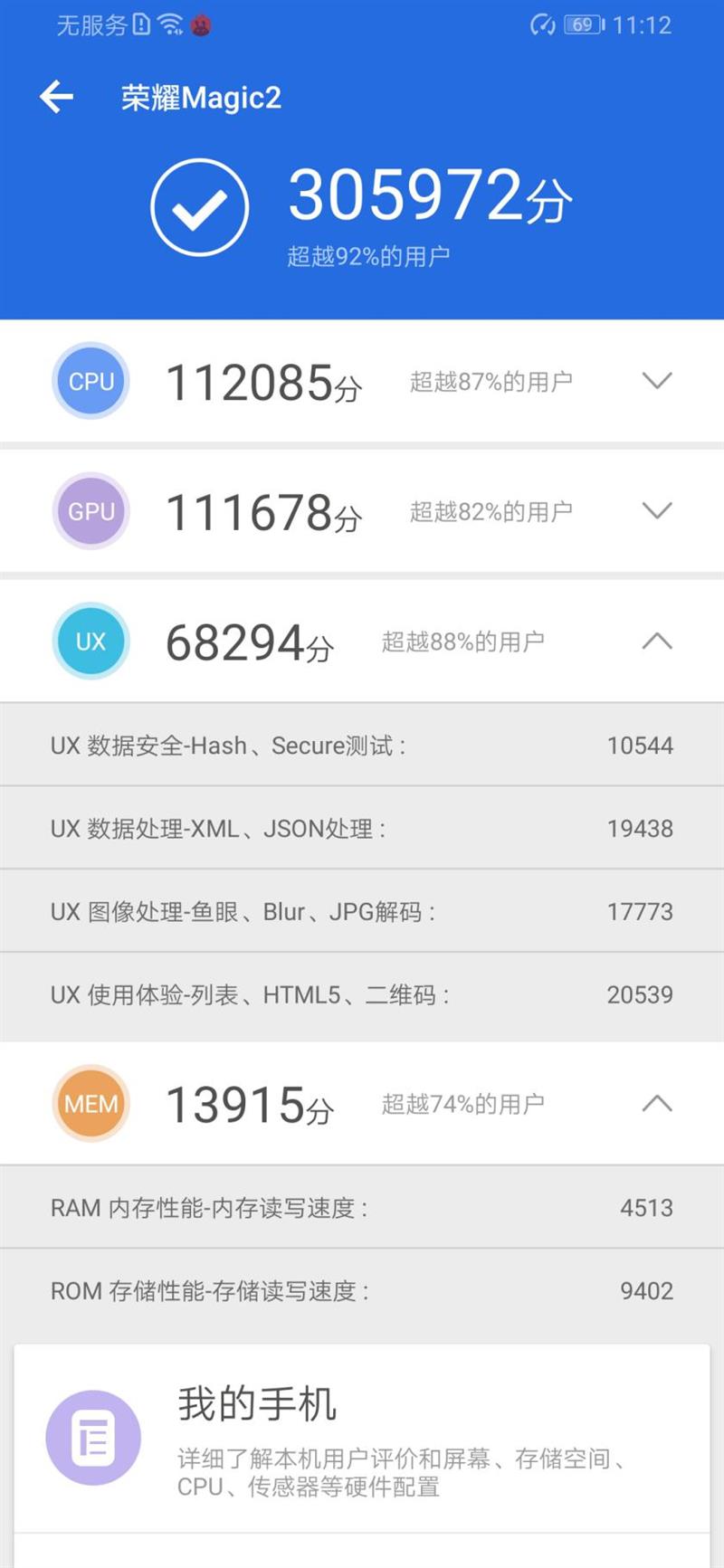The height and width of the screenshot is (1568, 724).
Task: Tap the GPU score badge icon
Action: (90, 511)
